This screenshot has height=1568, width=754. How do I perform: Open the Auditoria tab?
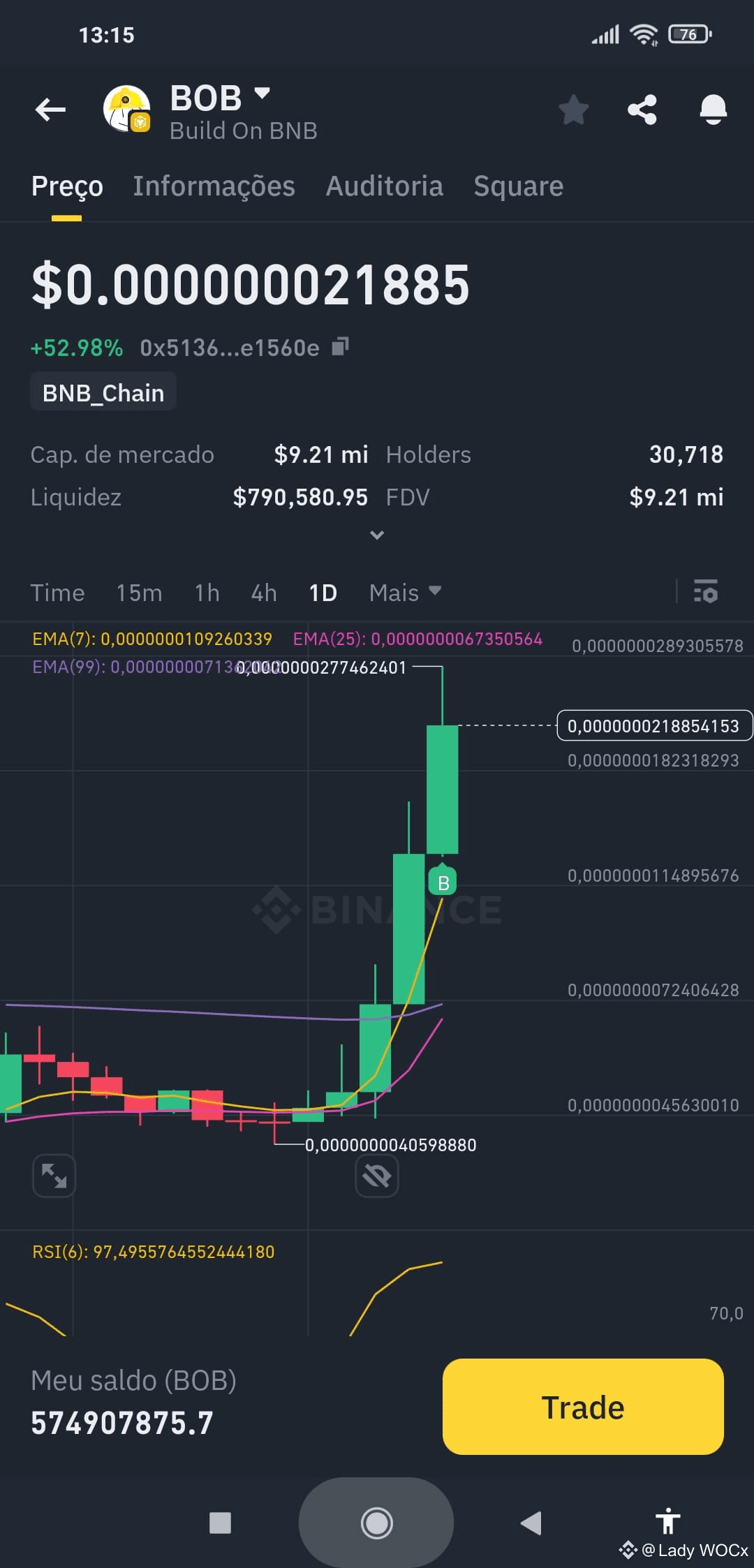point(384,186)
